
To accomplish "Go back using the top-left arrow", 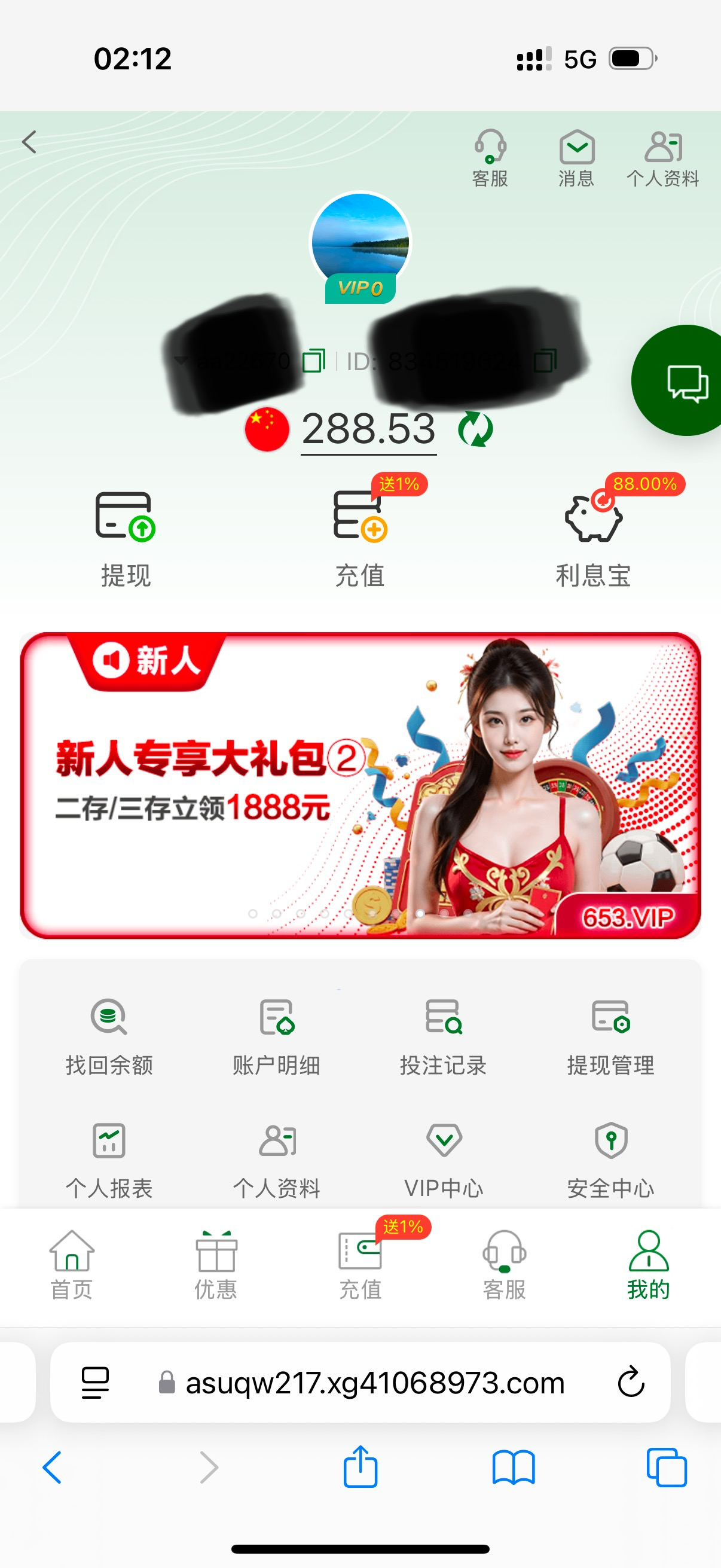I will pos(29,142).
